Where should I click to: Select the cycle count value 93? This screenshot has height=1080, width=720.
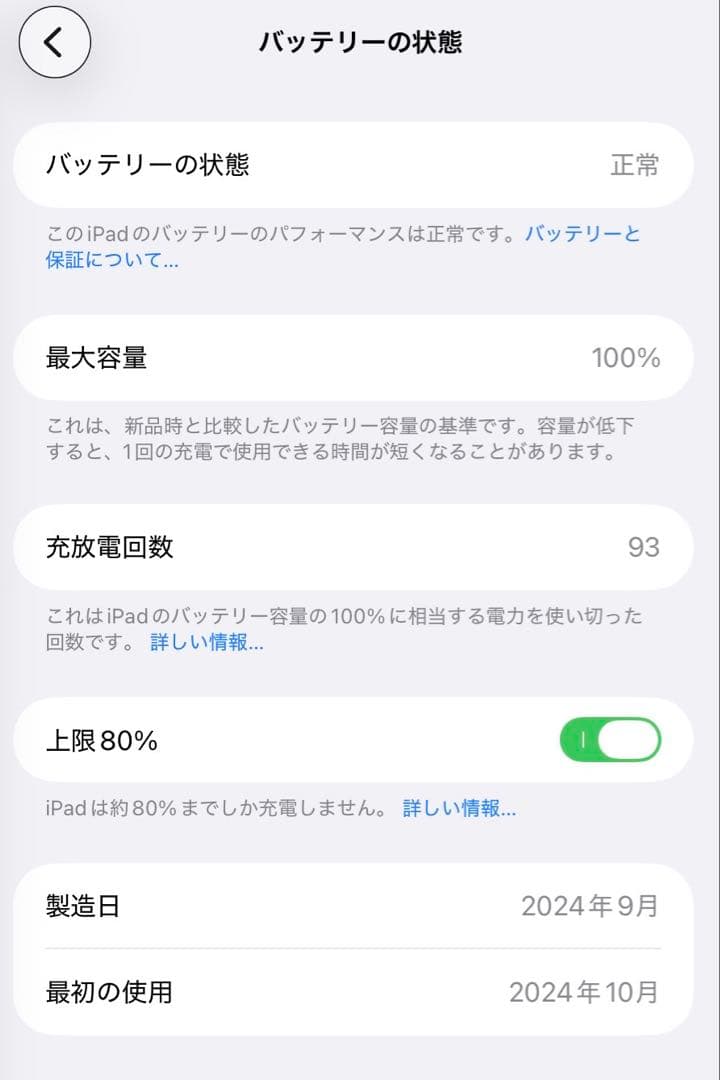coord(648,547)
